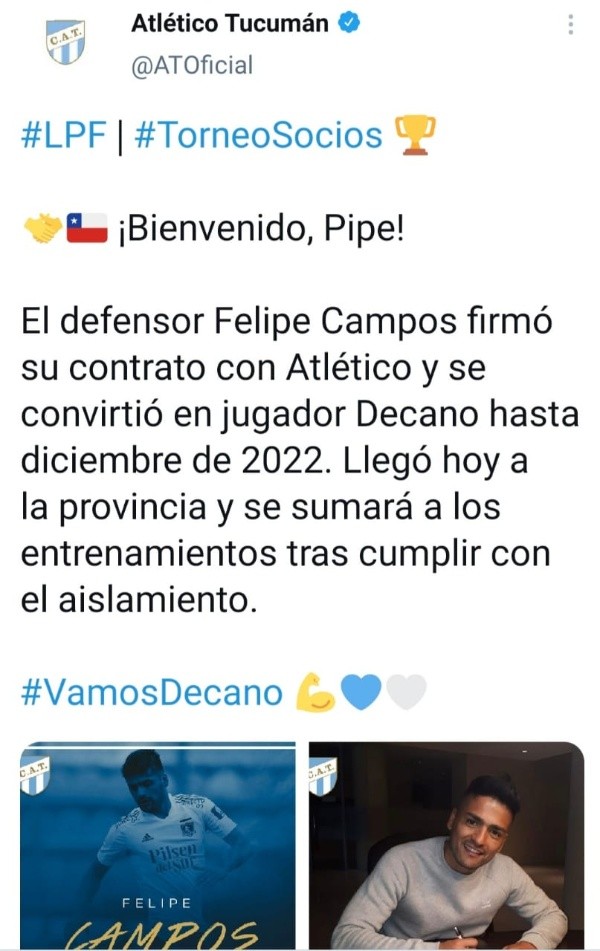Screen dimensions: 600x951
Task: Open Atlético Tucumán's profile avatar
Action: [66, 42]
